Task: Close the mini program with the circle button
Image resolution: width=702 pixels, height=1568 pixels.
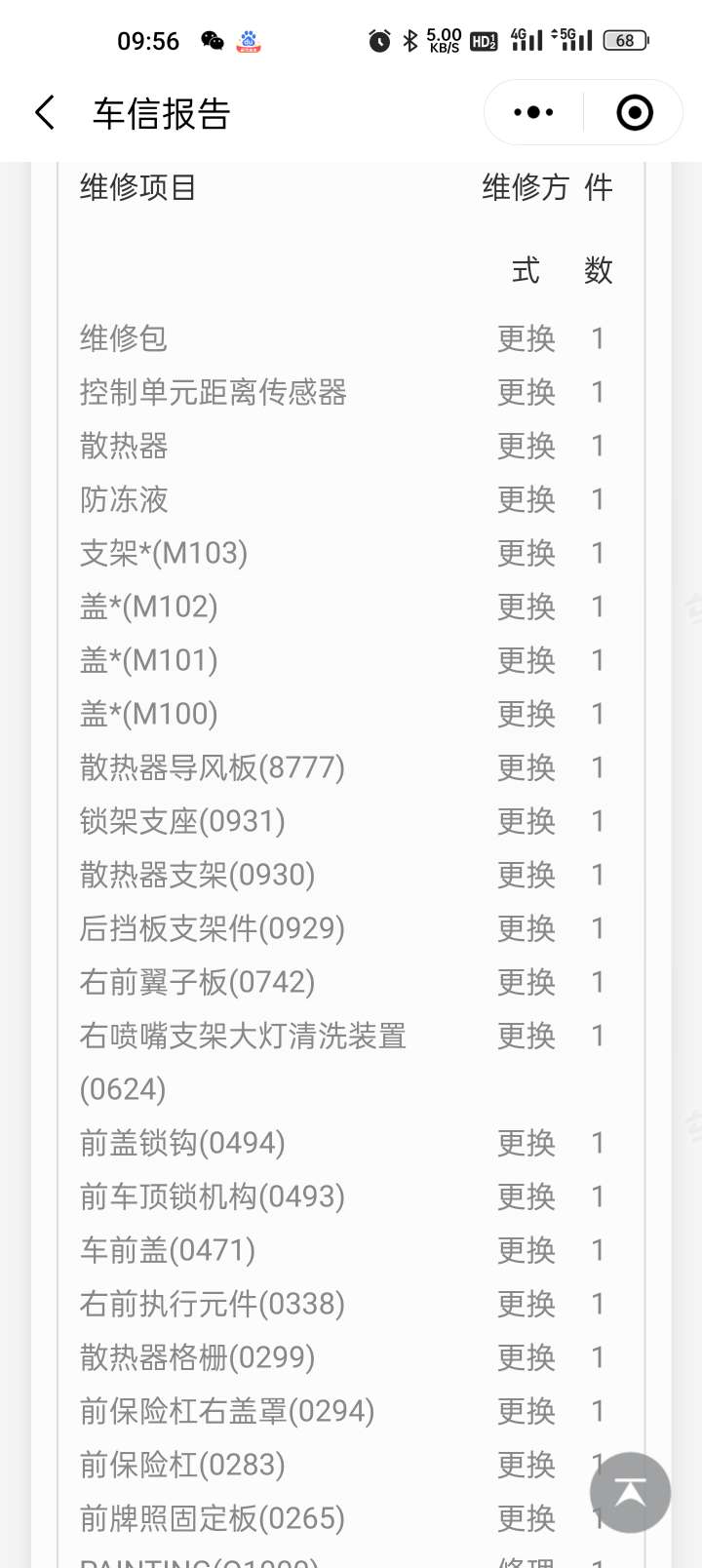Action: coord(635,113)
